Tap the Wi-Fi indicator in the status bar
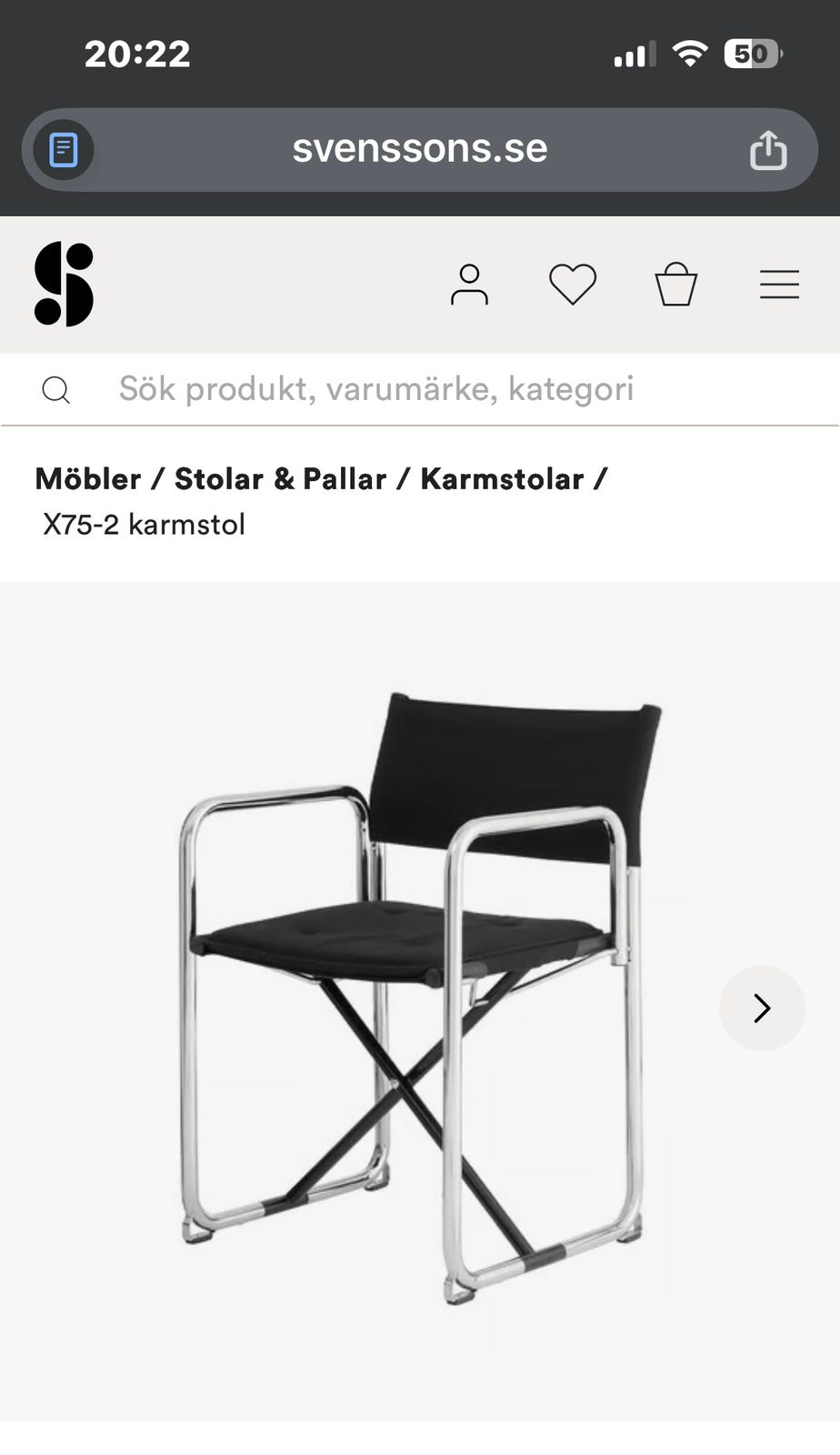 point(689,53)
